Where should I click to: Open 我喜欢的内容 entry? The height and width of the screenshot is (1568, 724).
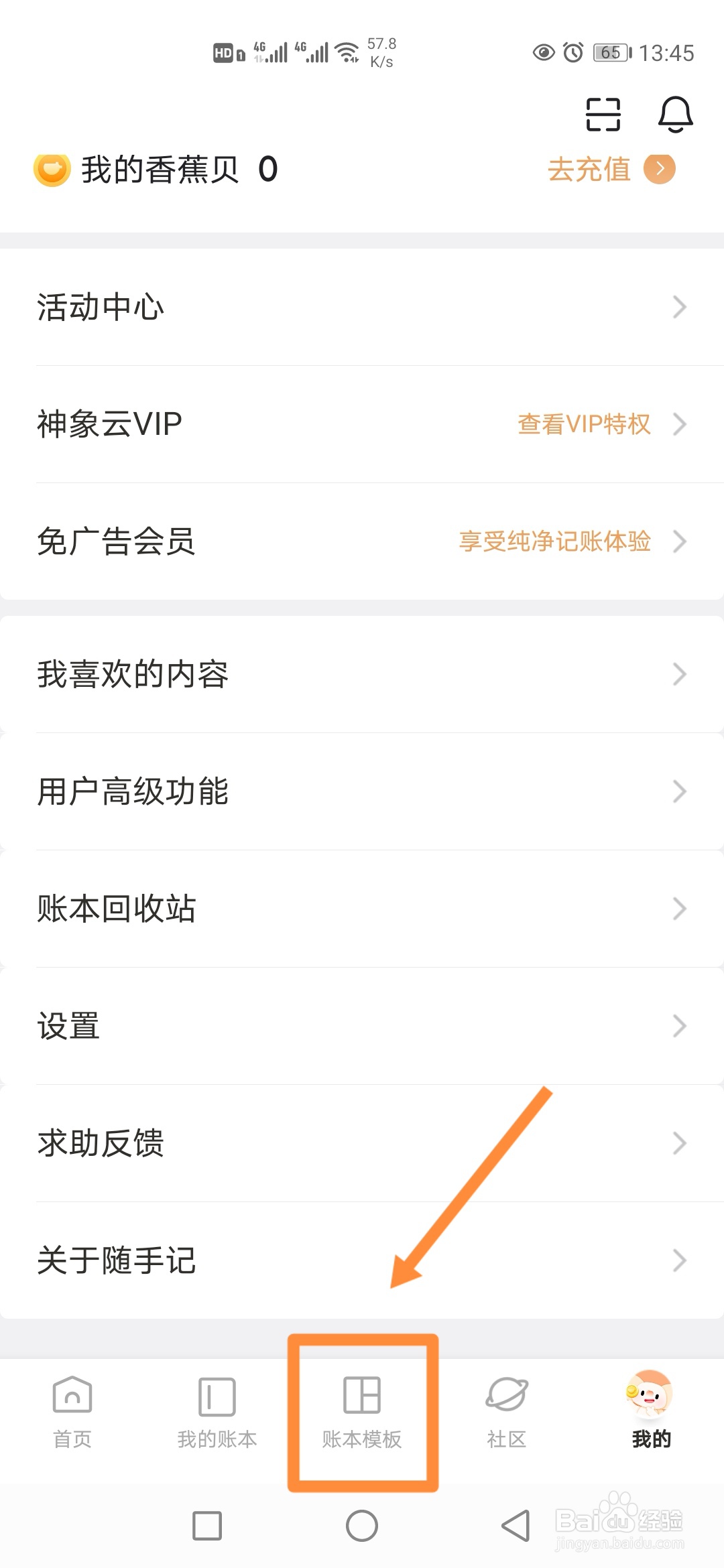pyautogui.click(x=132, y=675)
